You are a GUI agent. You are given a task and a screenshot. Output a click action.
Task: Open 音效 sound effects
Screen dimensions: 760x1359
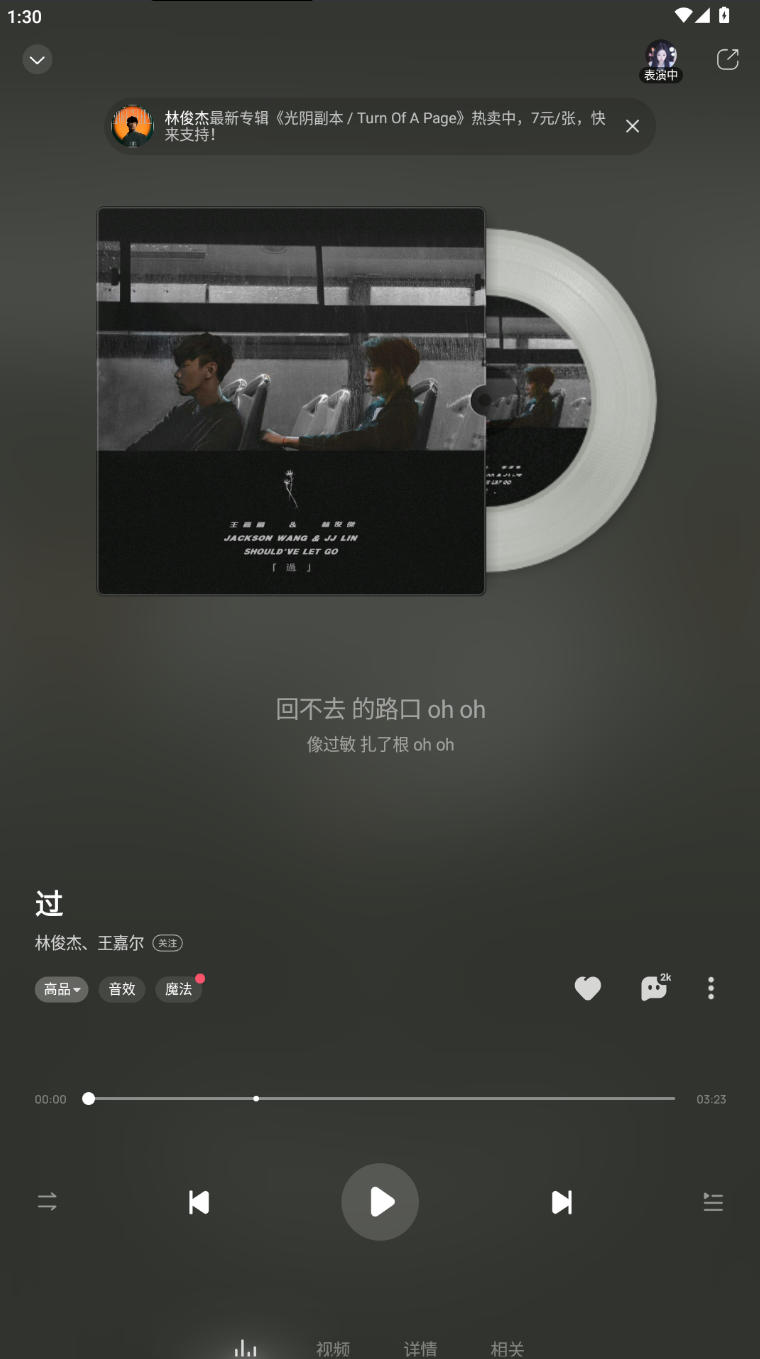[122, 989]
